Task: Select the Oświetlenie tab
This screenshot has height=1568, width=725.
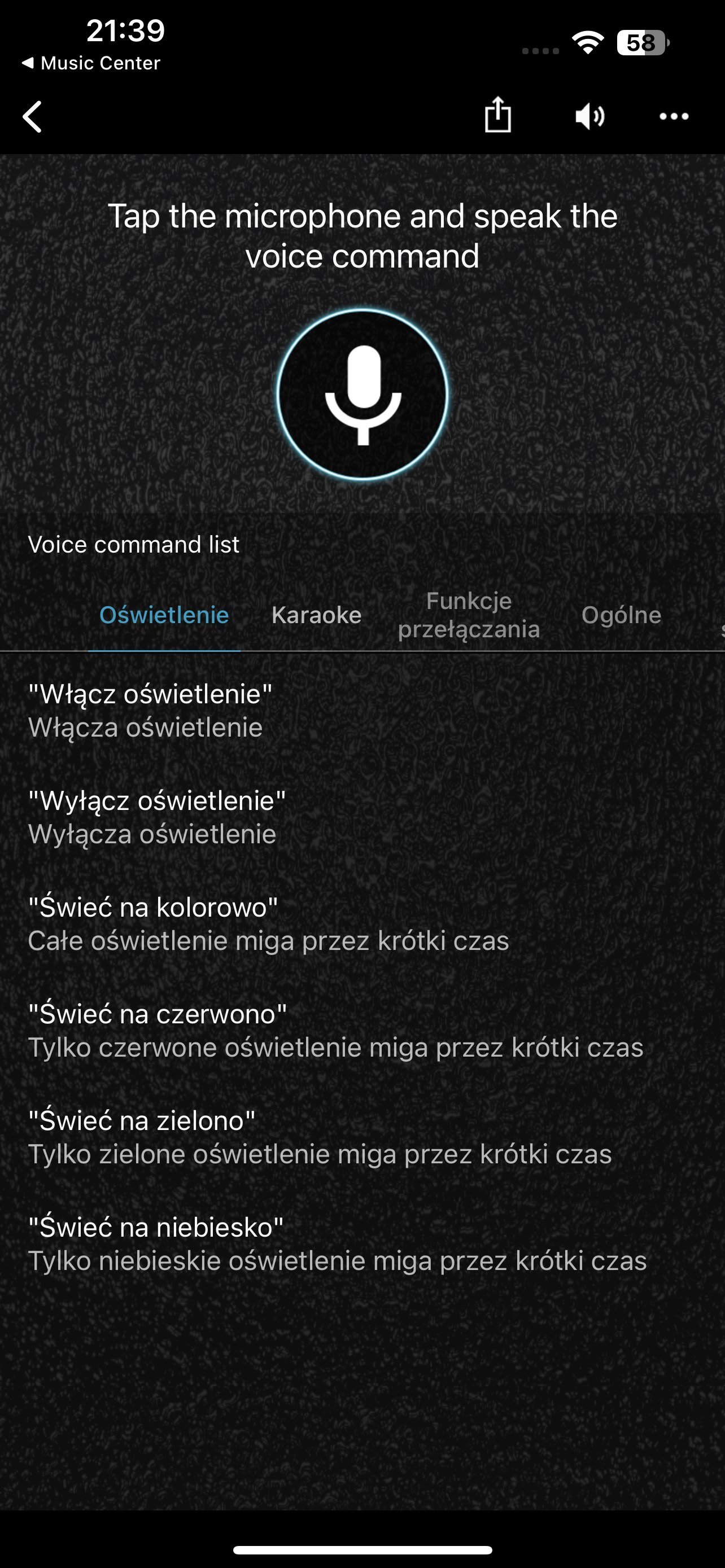Action: click(x=164, y=615)
